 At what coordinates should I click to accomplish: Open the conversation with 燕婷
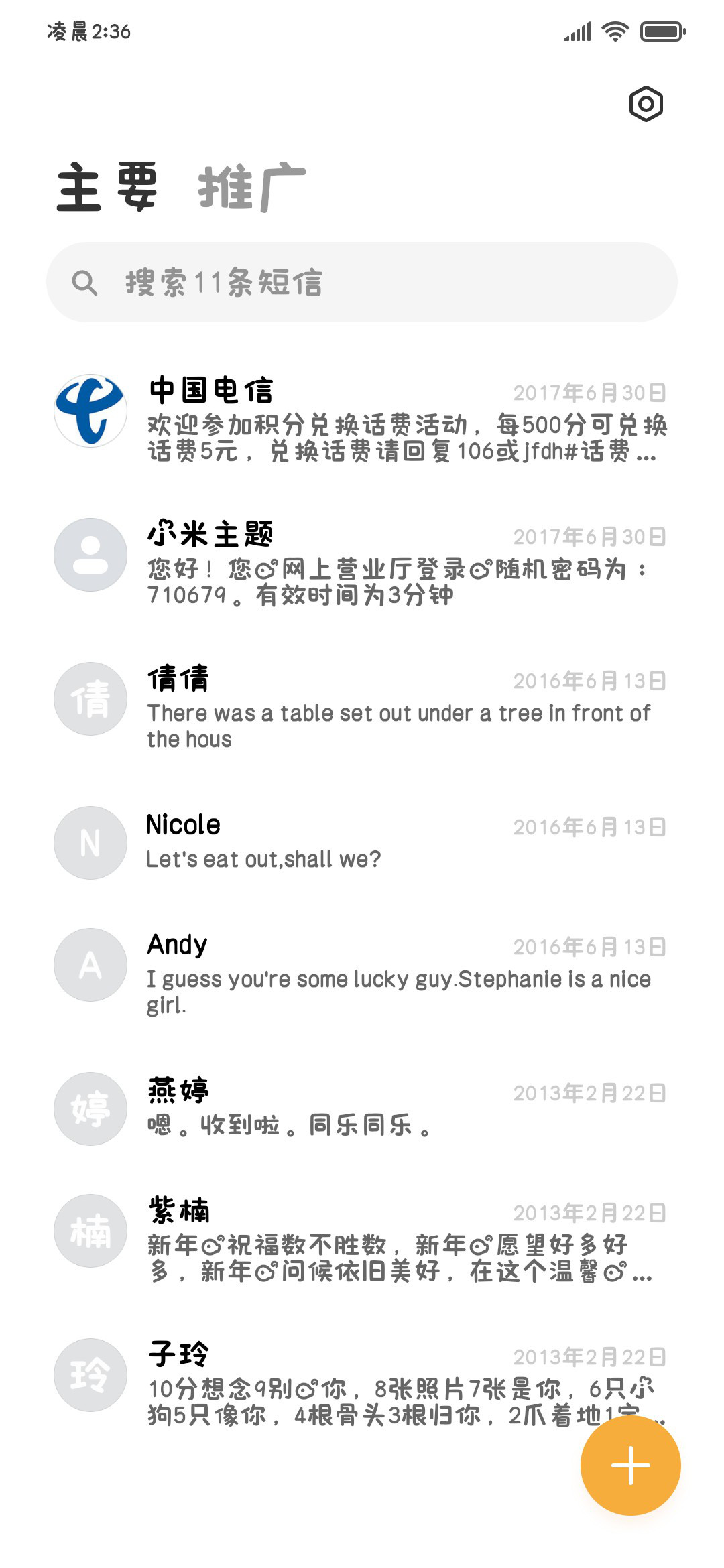point(362,1108)
